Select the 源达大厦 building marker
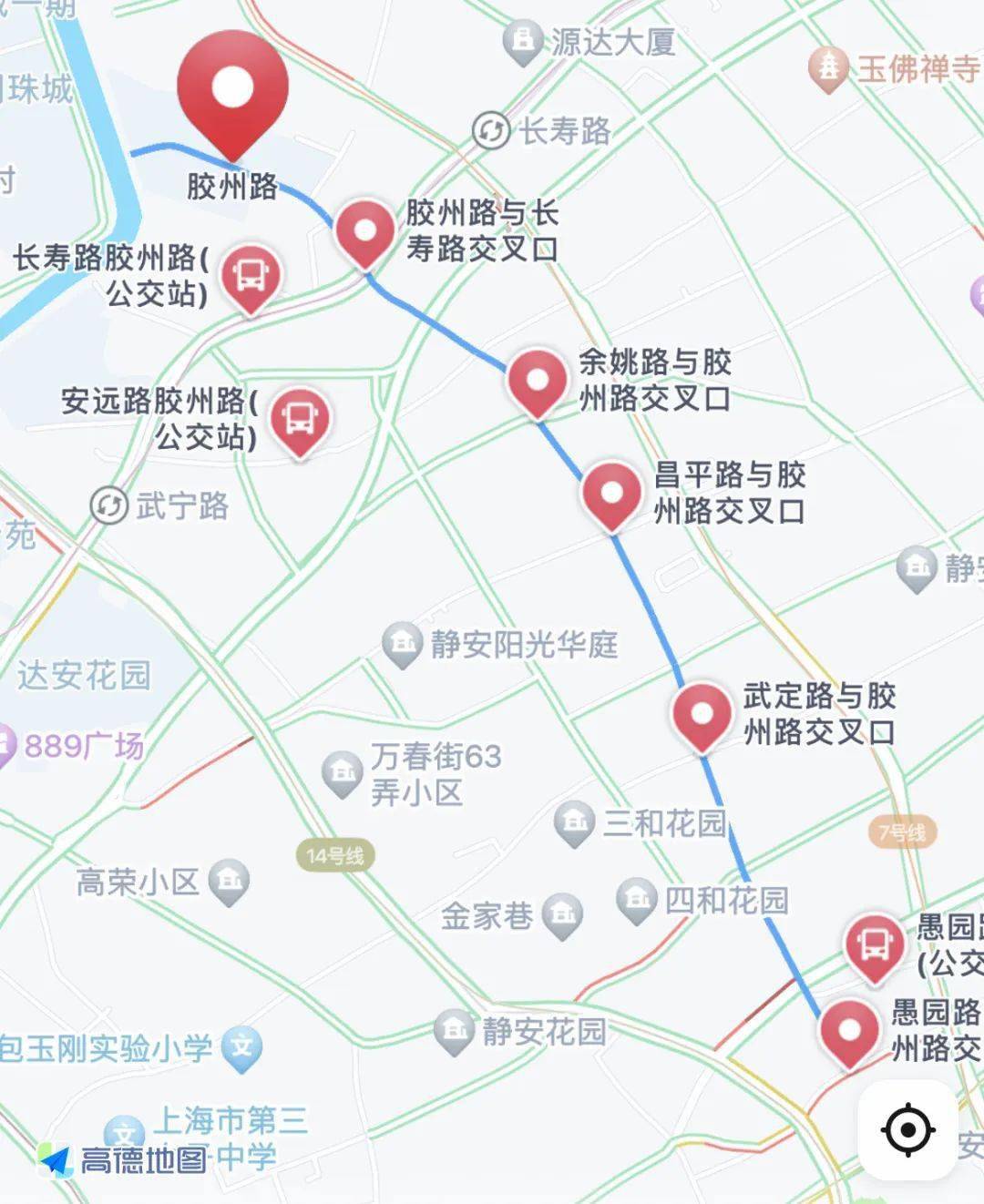The image size is (984, 1204). (x=523, y=42)
